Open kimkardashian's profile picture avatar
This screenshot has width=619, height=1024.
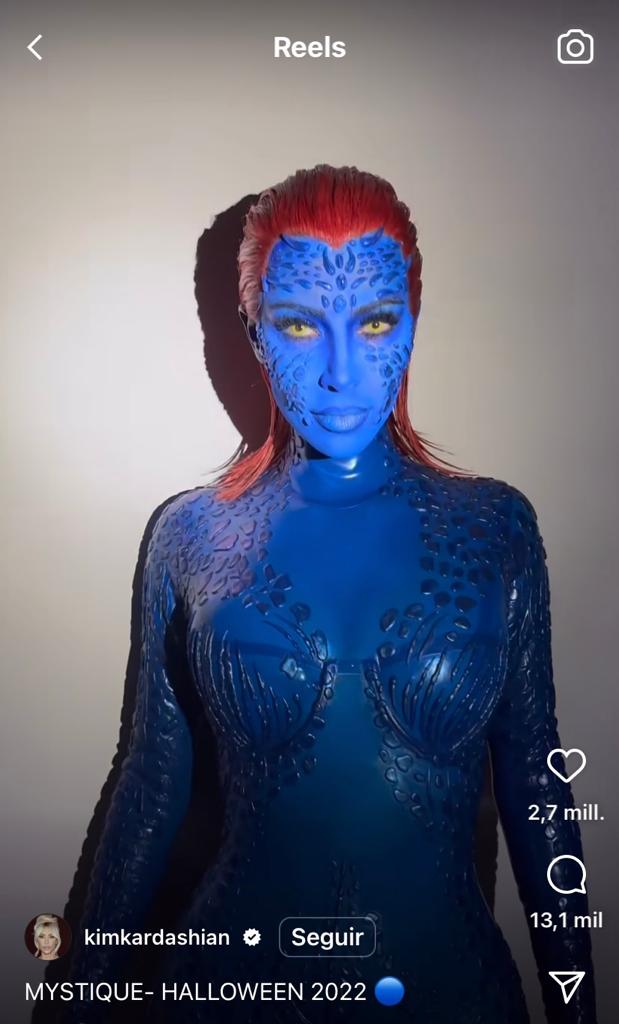[x=47, y=937]
